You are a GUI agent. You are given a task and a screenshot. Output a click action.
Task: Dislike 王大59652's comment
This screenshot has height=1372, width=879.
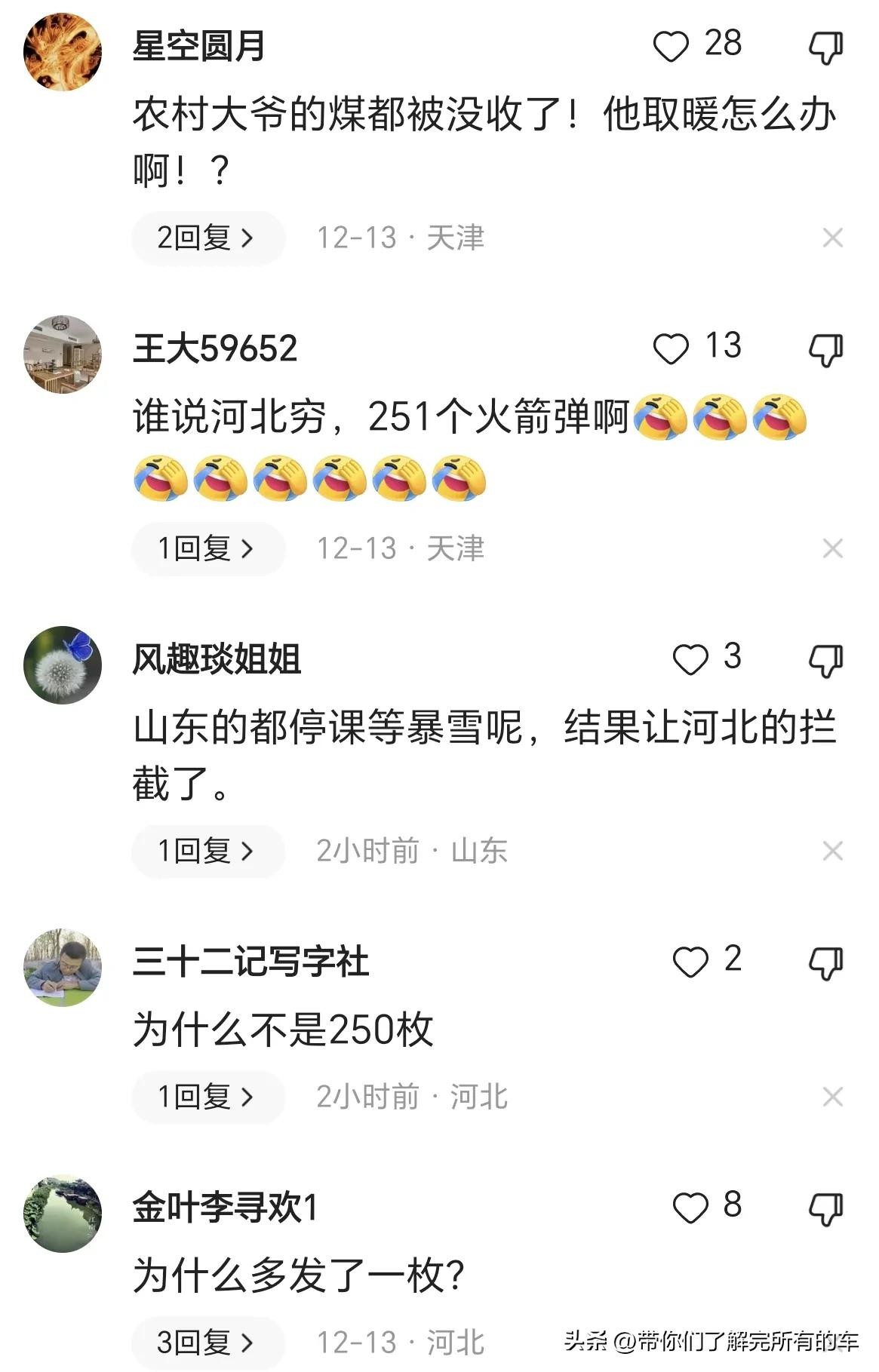(825, 350)
